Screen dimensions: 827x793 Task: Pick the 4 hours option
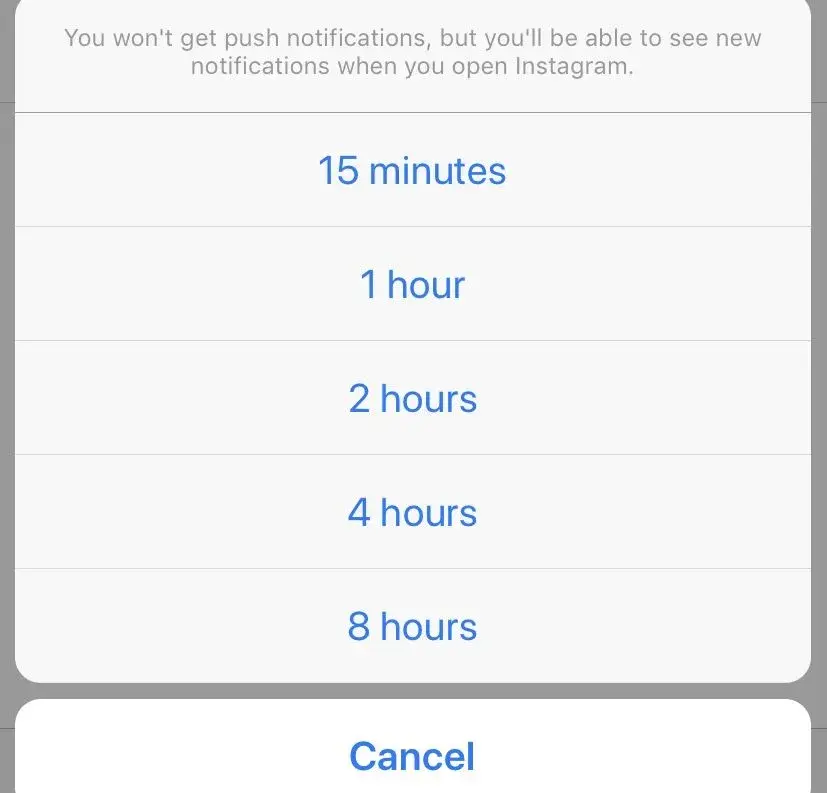tap(412, 513)
